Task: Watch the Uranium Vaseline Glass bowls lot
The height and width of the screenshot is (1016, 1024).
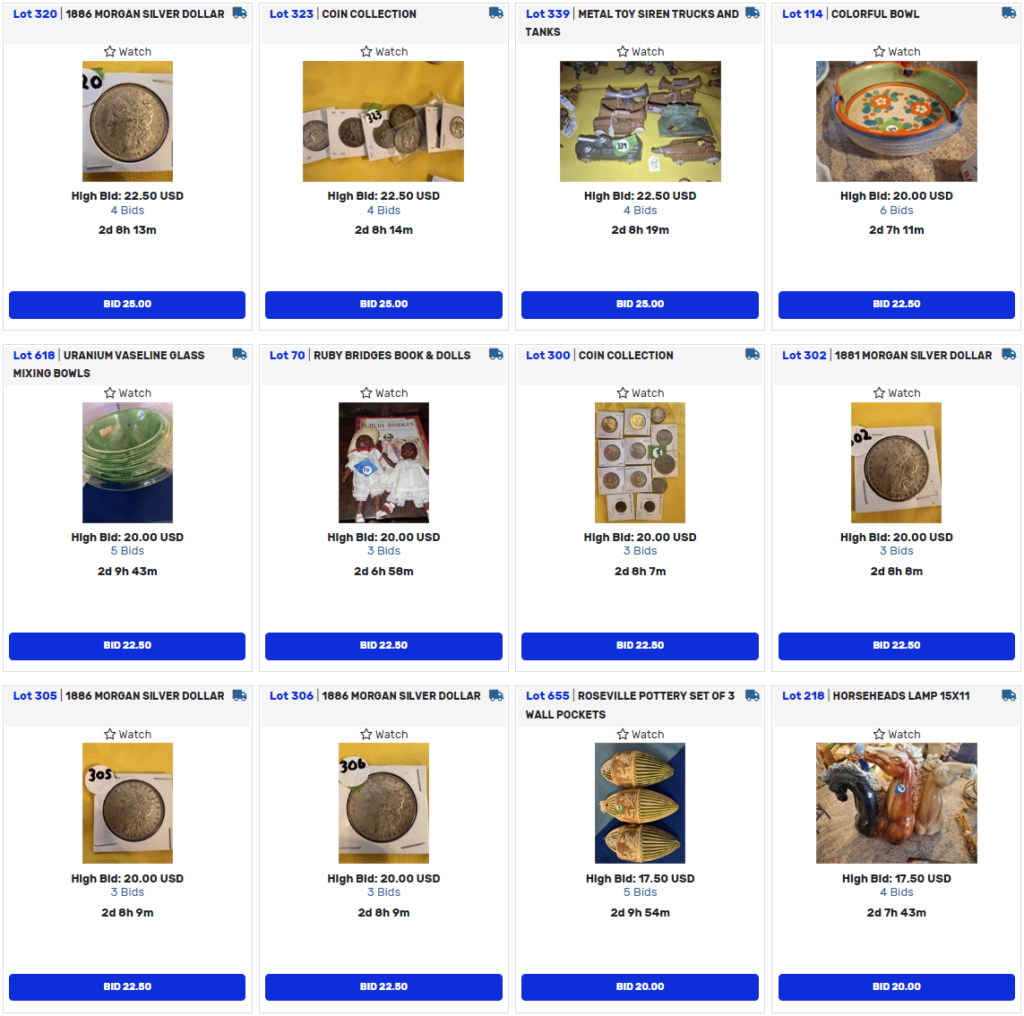Action: [x=127, y=393]
